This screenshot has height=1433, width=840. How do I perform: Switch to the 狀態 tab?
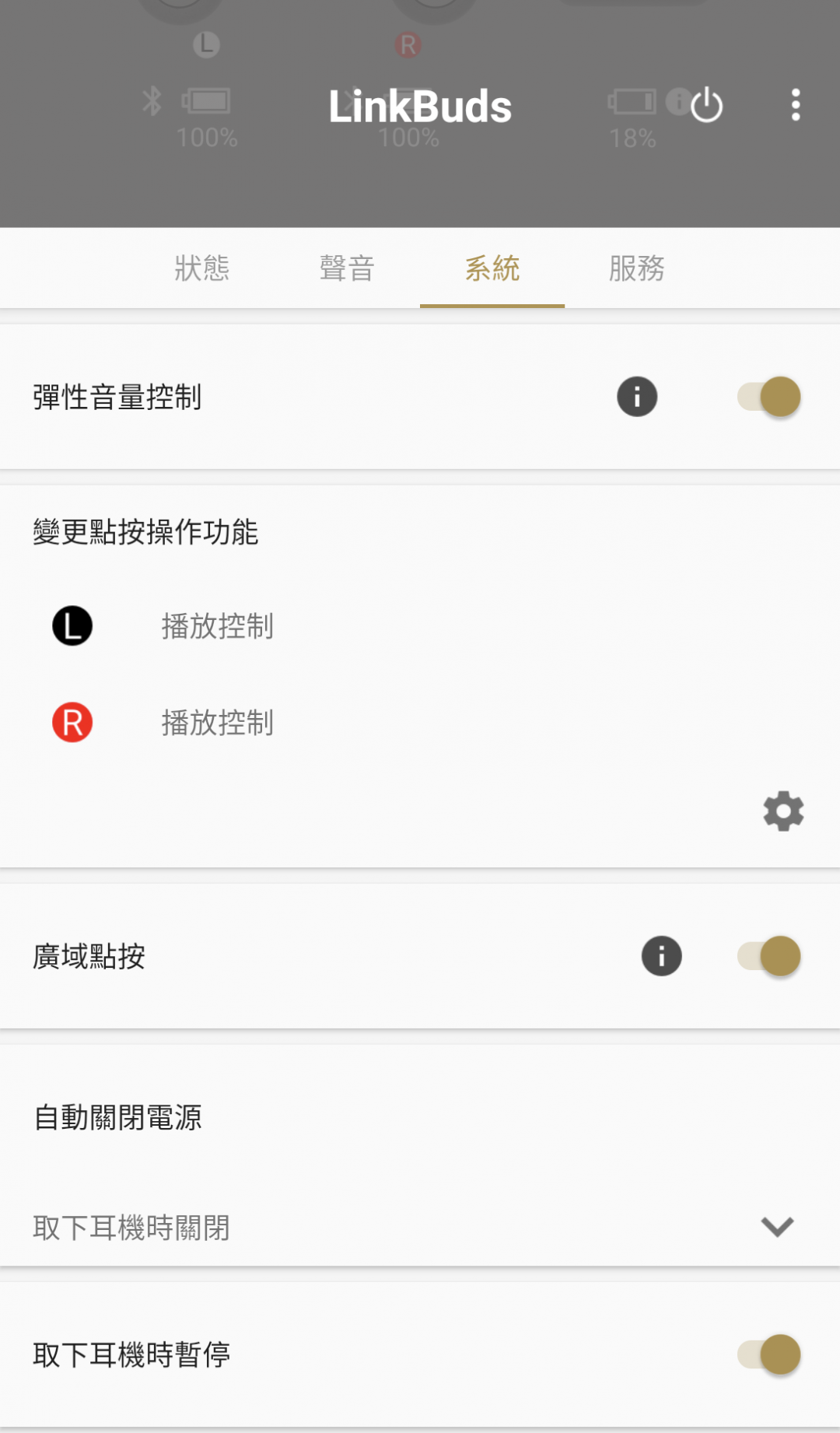click(x=203, y=268)
